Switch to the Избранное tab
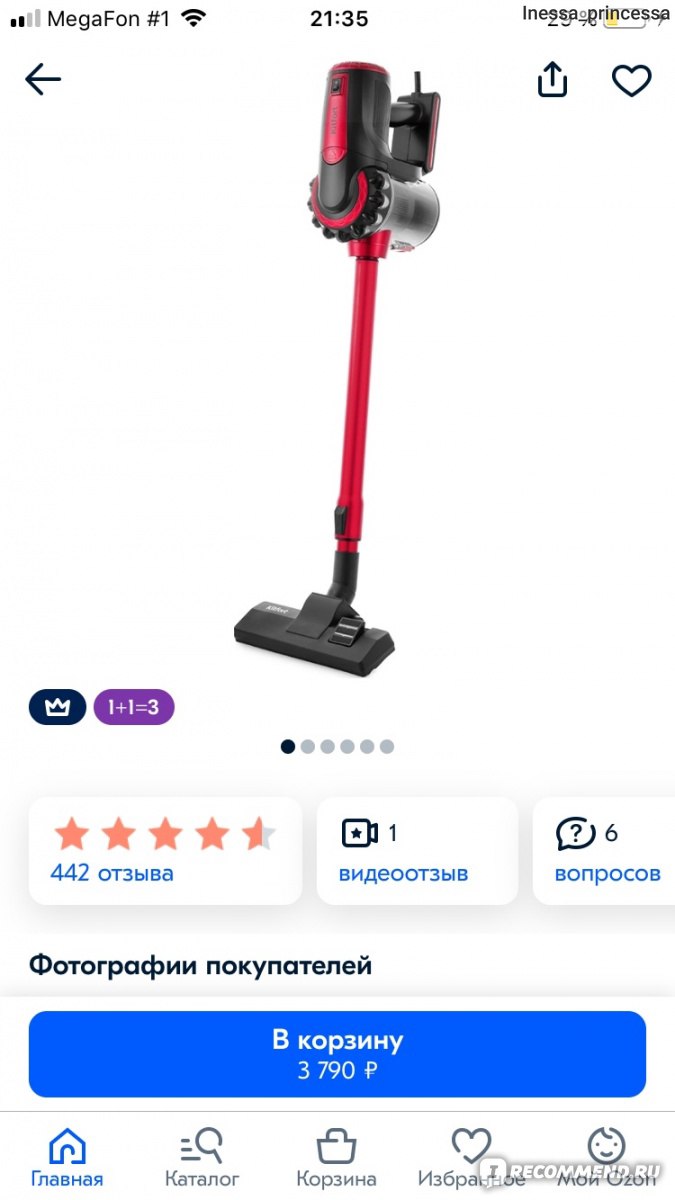 (x=471, y=1158)
